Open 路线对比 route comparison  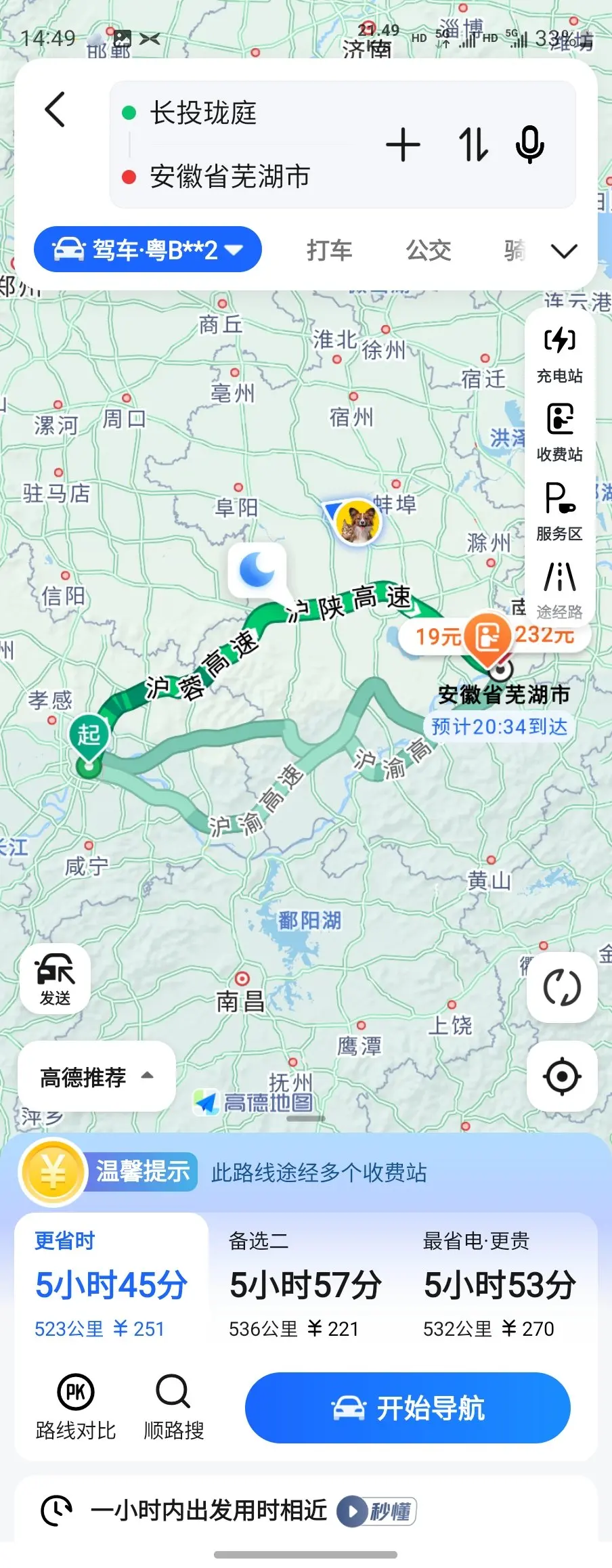click(x=76, y=1408)
